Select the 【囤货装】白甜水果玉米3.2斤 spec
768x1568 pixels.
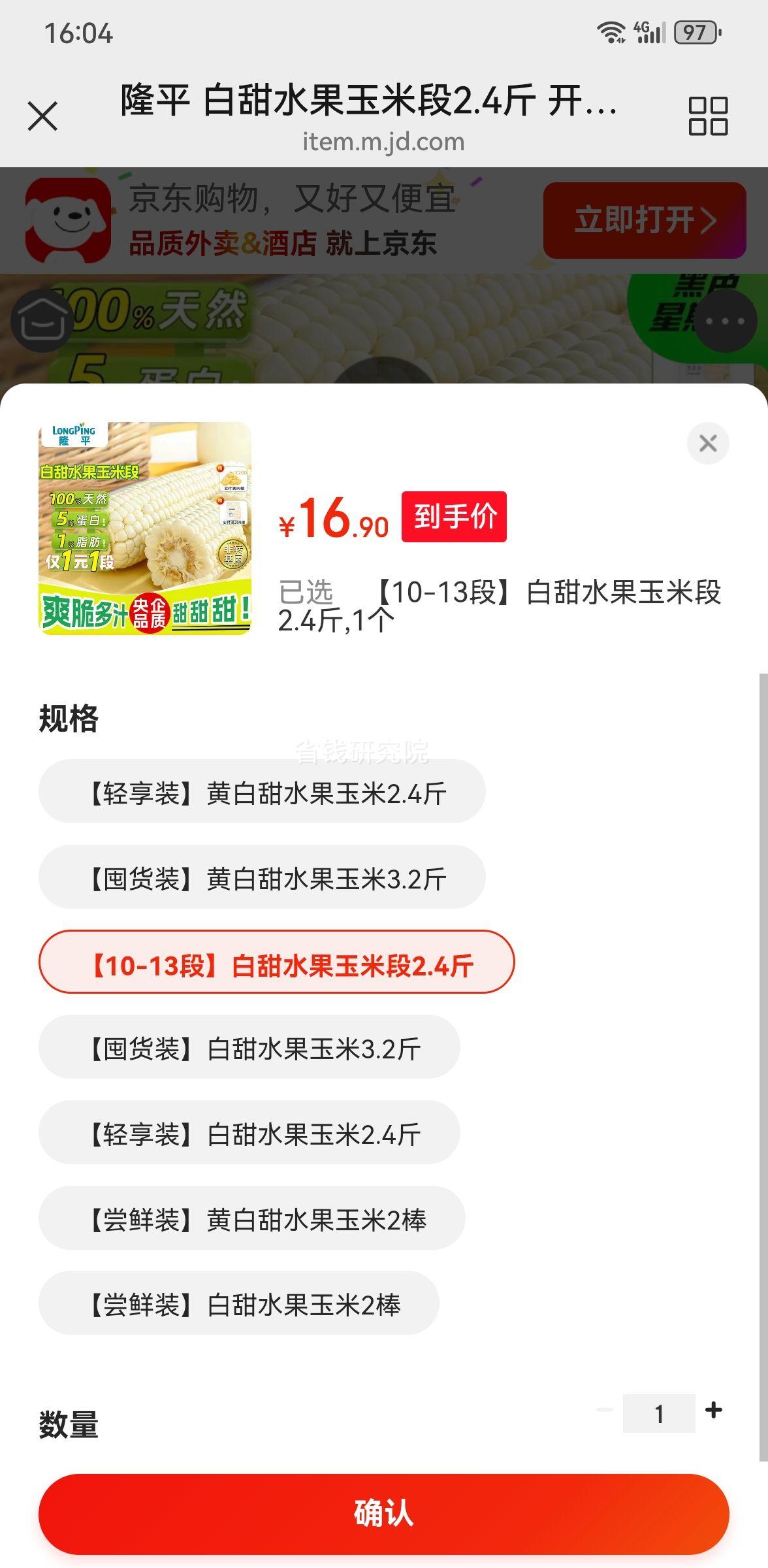click(x=251, y=1047)
